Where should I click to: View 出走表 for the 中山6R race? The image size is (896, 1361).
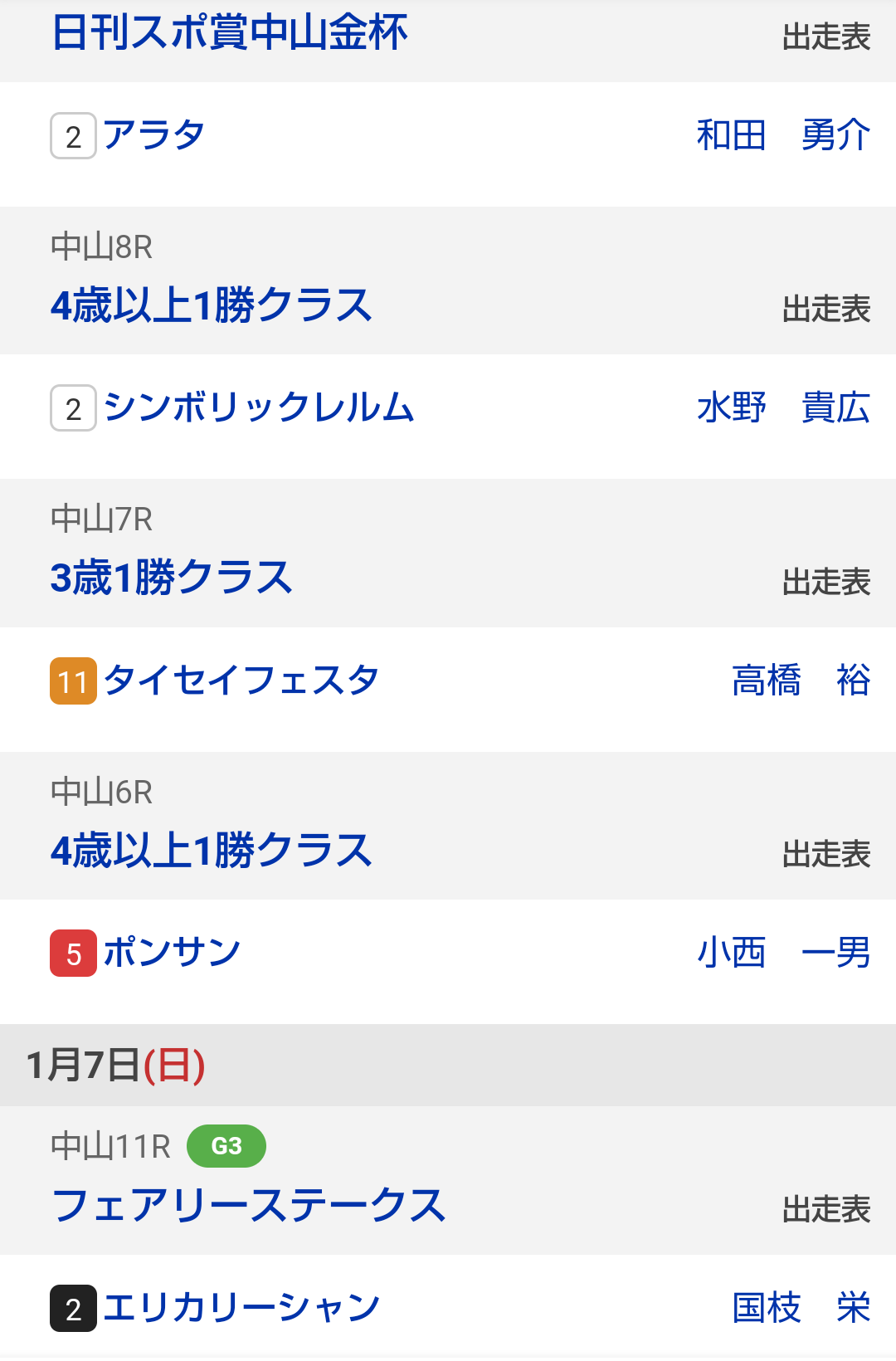coord(825,854)
